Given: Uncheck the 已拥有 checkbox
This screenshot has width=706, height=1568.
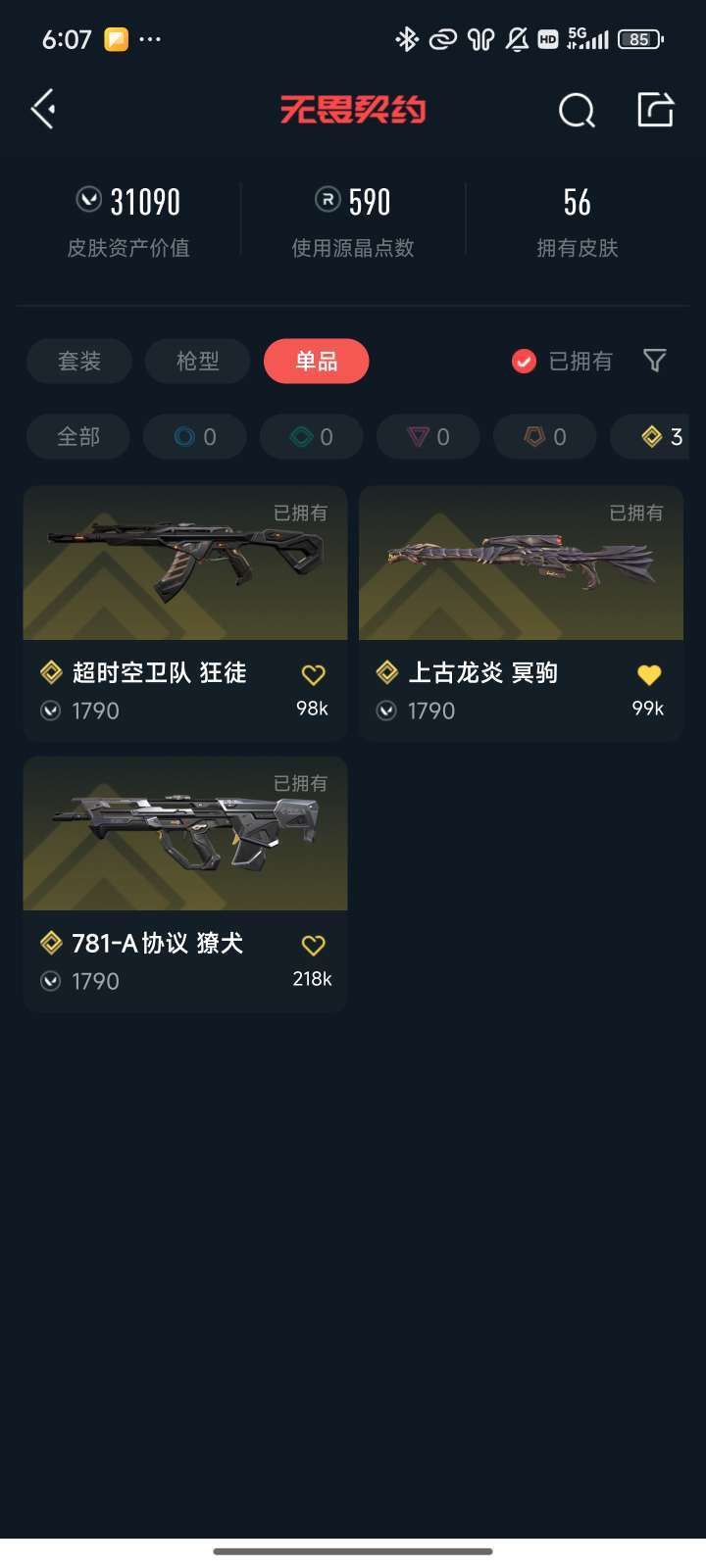Looking at the screenshot, I should click(525, 362).
